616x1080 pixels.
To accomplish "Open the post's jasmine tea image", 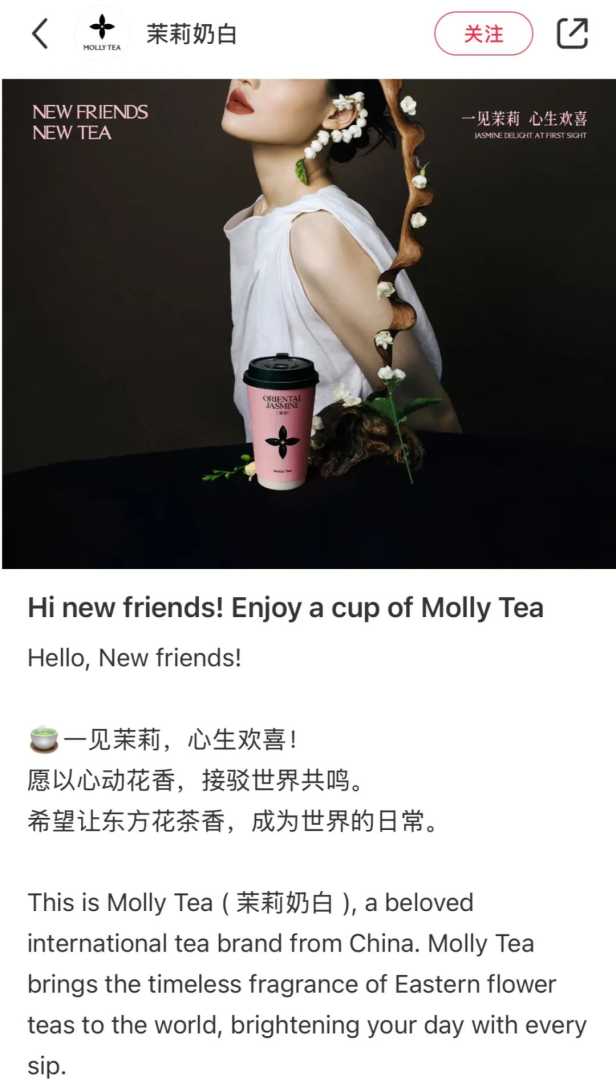I will (308, 323).
